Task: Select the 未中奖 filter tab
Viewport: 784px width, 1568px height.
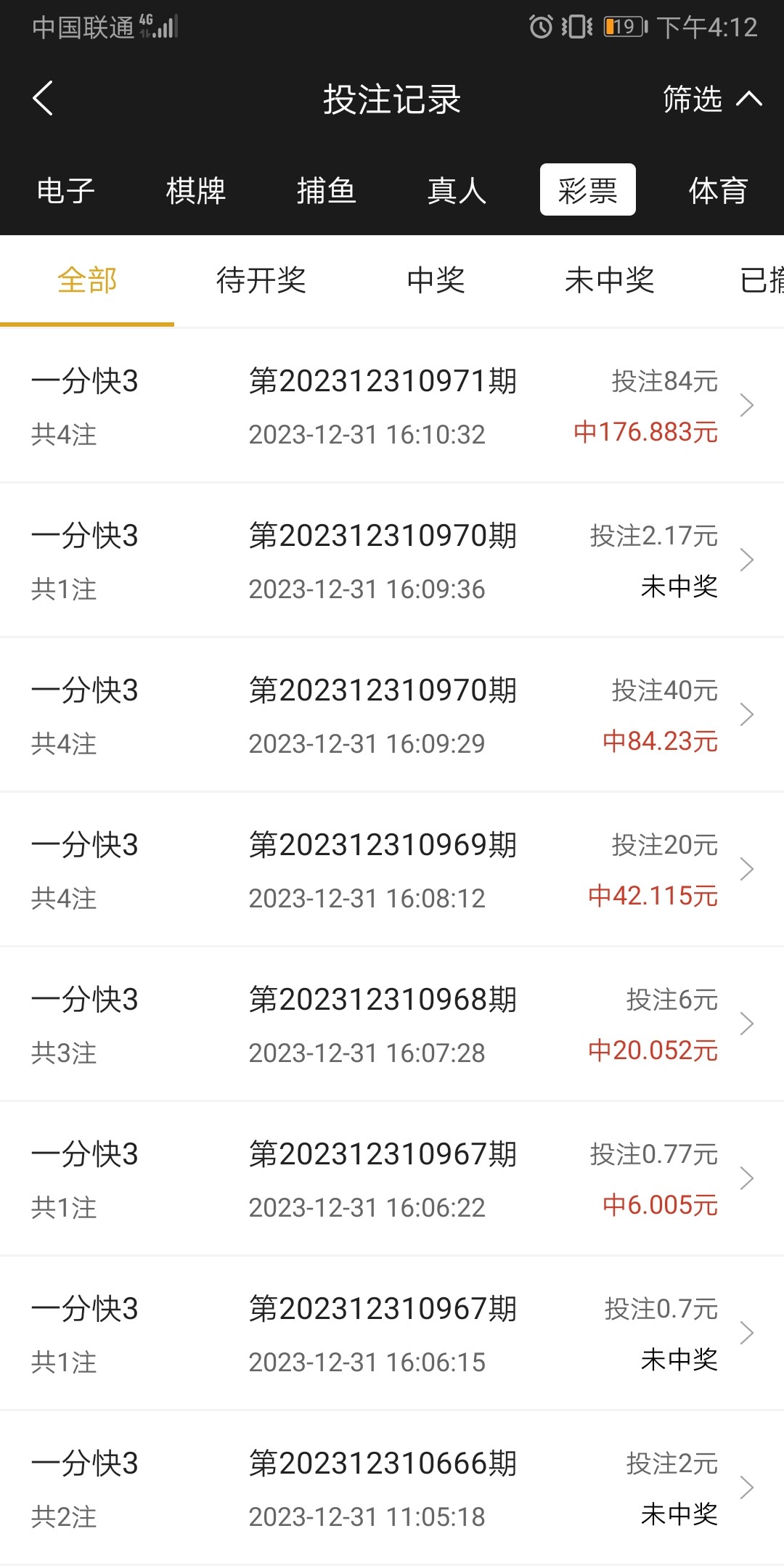Action: point(611,281)
